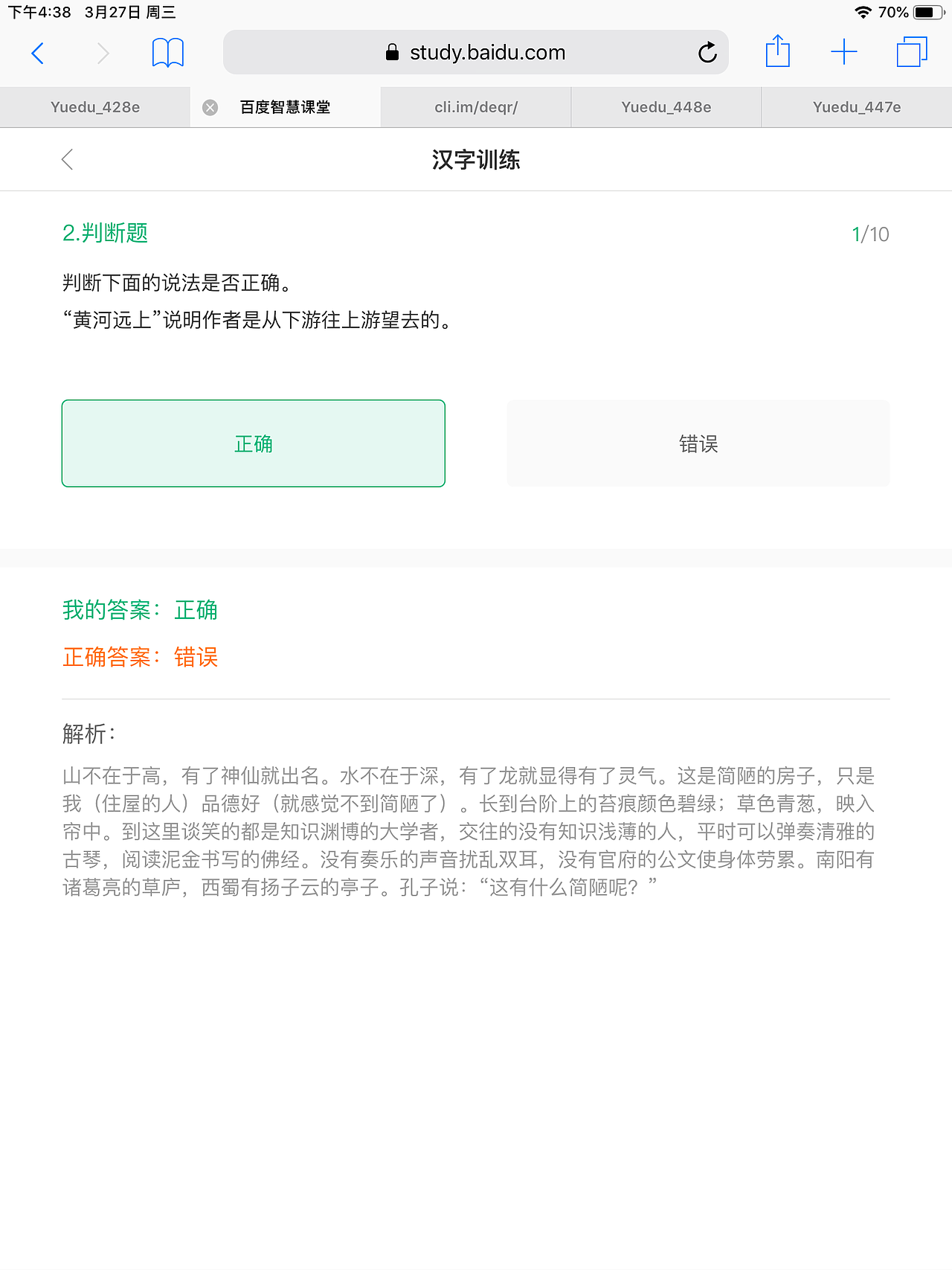Close the 百度智慧课堂 tab
This screenshot has width=952, height=1270.
click(210, 106)
